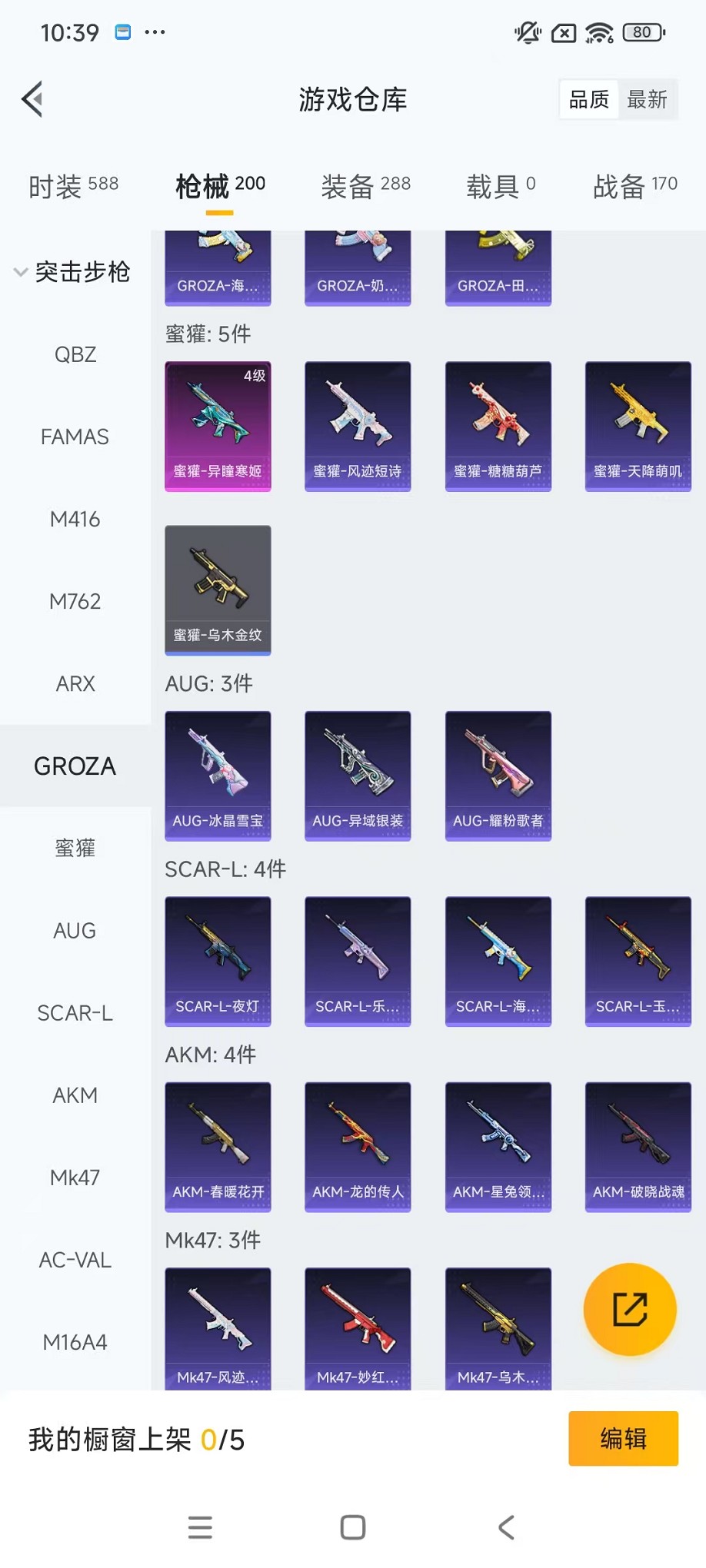
Task: Switch to the 战备 tab
Action: tap(634, 185)
